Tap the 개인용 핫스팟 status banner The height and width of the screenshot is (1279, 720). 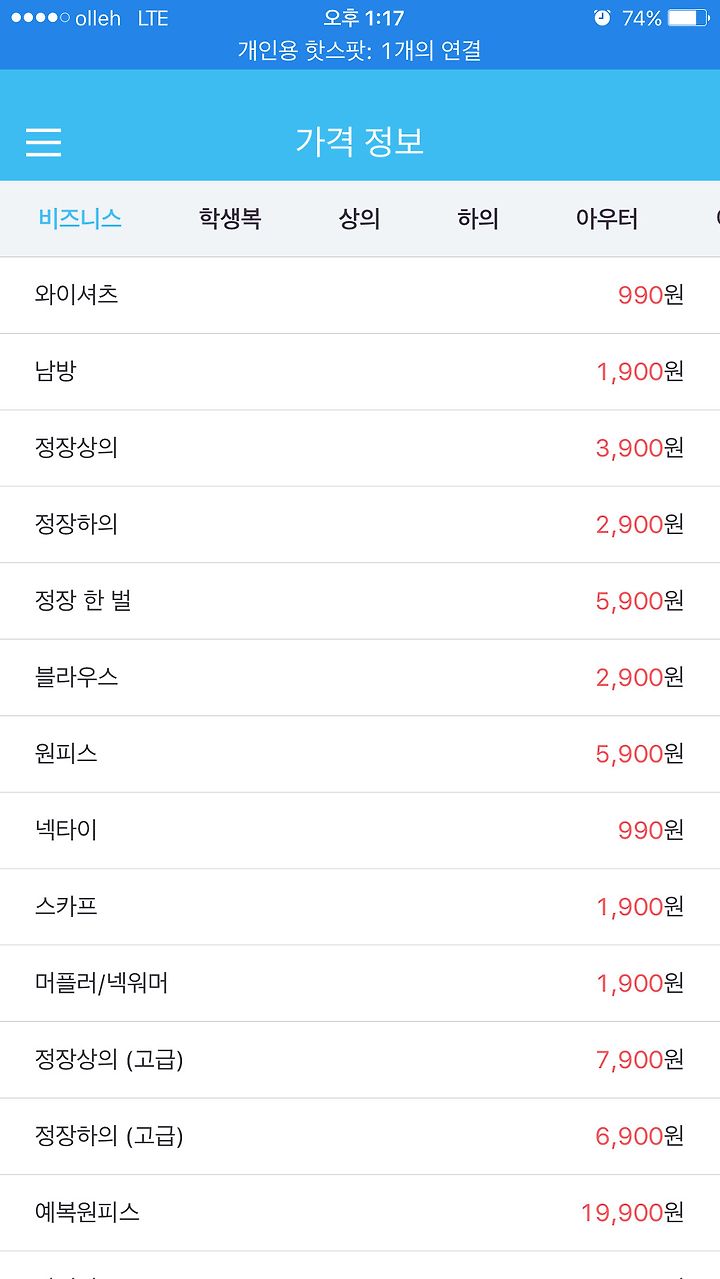point(360,51)
